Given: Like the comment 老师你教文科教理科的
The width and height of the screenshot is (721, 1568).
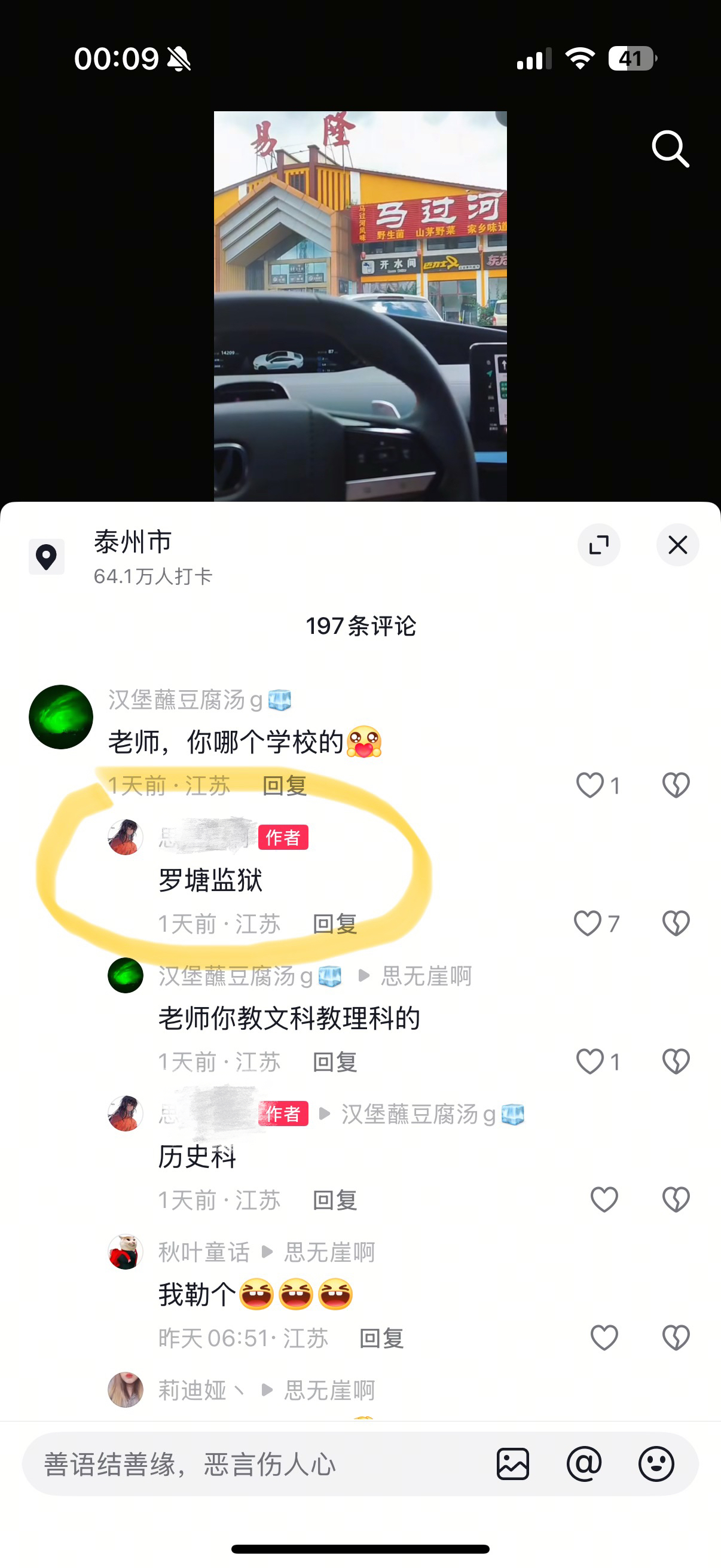Looking at the screenshot, I should click(x=589, y=1061).
